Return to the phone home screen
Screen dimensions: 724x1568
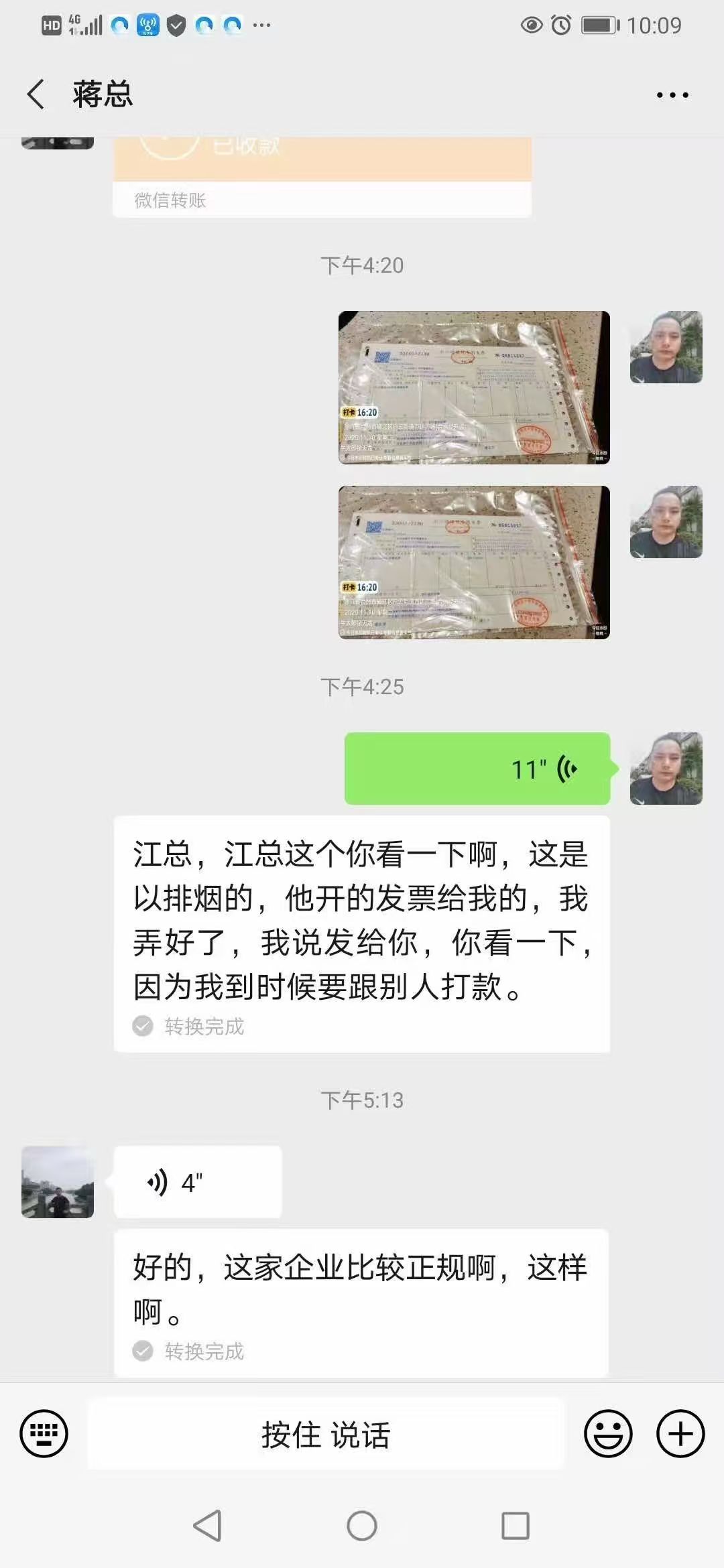[x=362, y=1526]
